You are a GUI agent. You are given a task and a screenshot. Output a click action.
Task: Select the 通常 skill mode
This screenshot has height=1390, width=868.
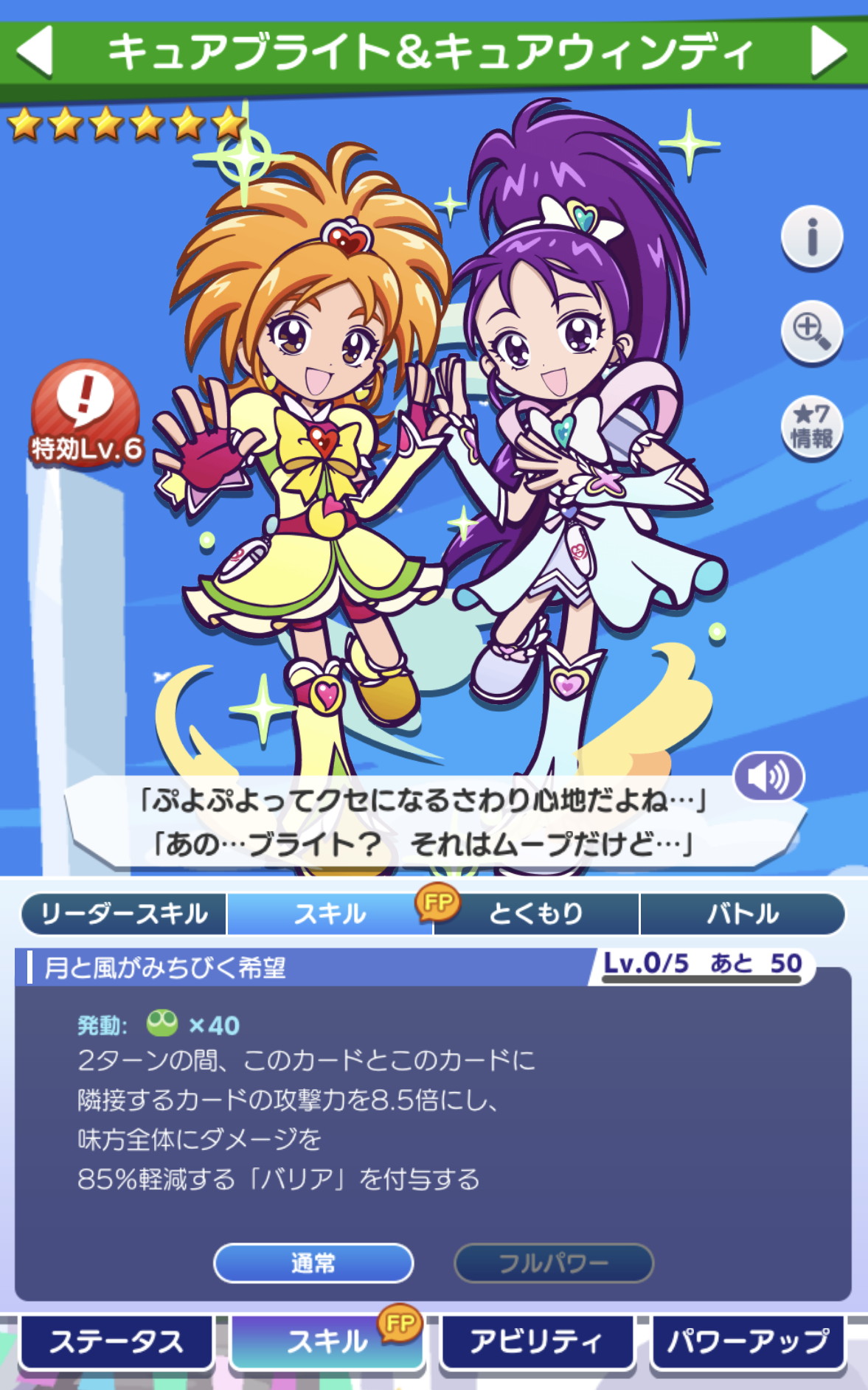pos(313,1263)
